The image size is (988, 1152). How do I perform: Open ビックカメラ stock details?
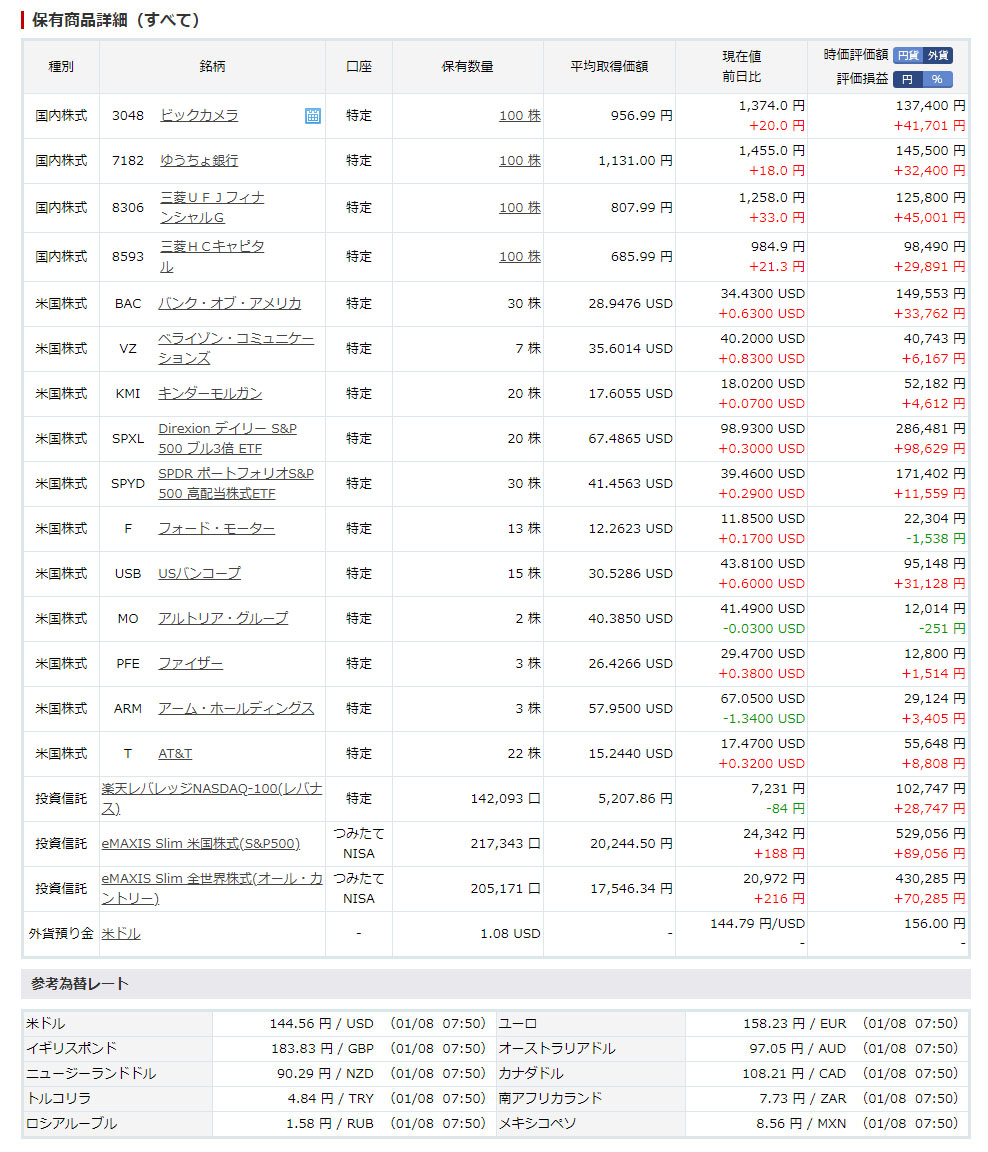pyautogui.click(x=199, y=115)
